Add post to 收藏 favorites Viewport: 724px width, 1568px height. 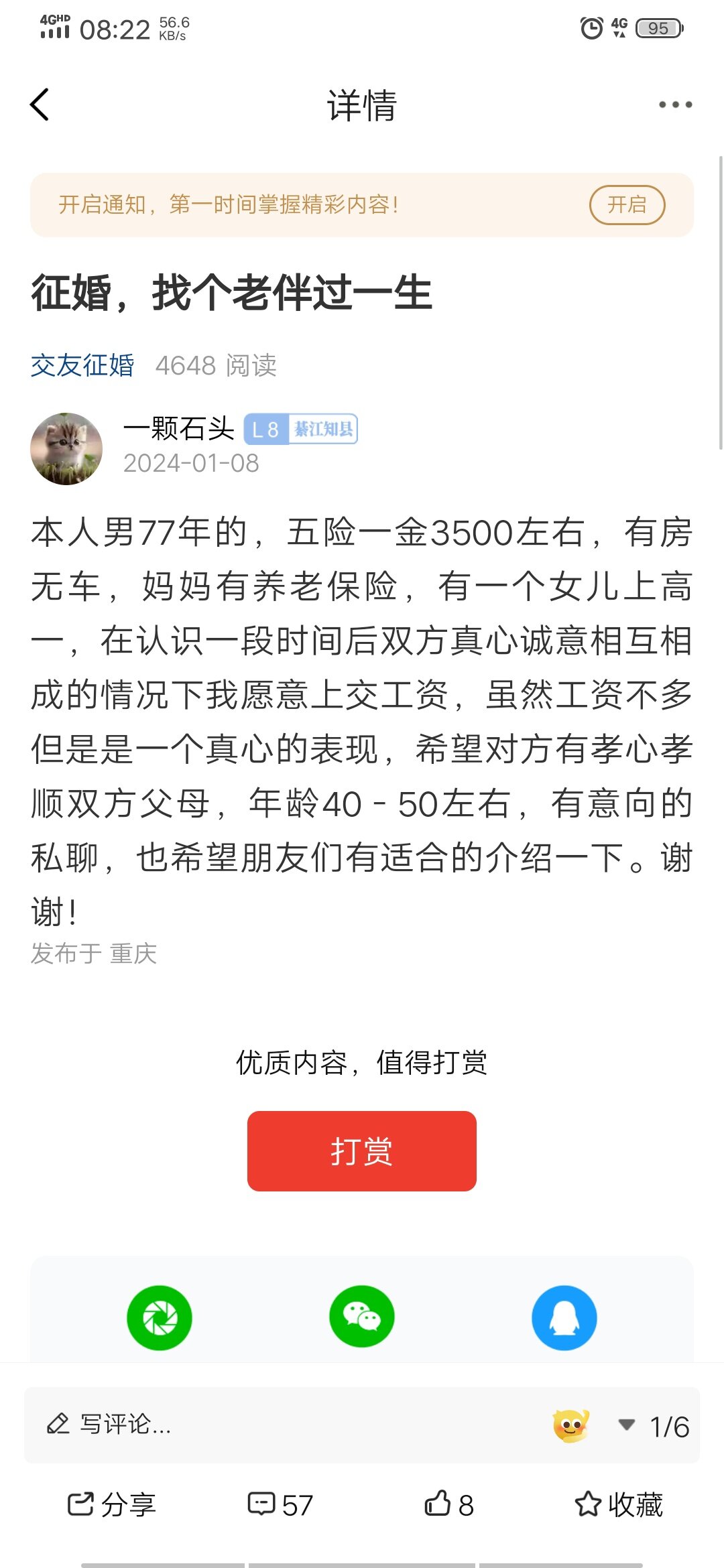coord(619,1505)
